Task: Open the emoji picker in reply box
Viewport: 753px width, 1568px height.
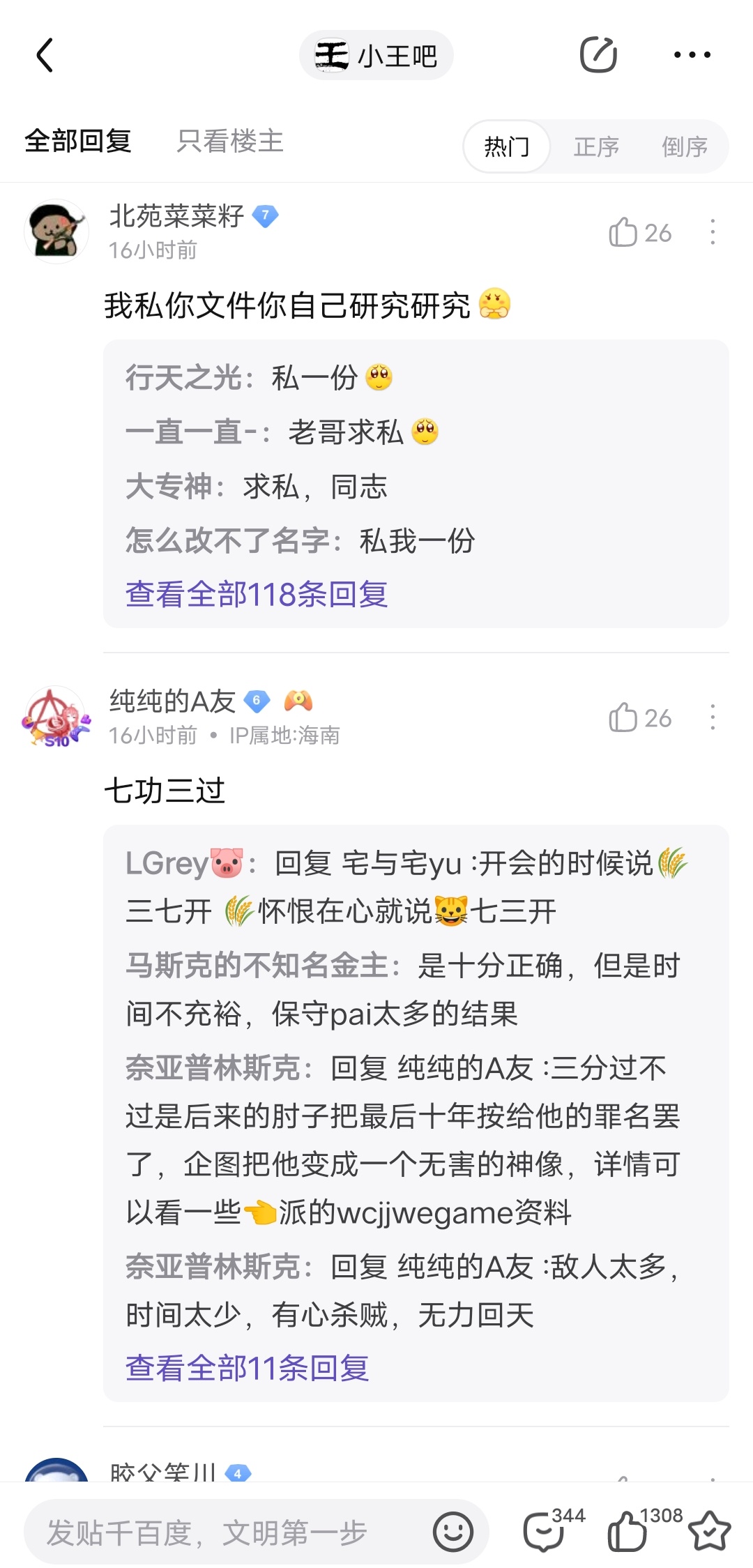Action: coord(453,1532)
